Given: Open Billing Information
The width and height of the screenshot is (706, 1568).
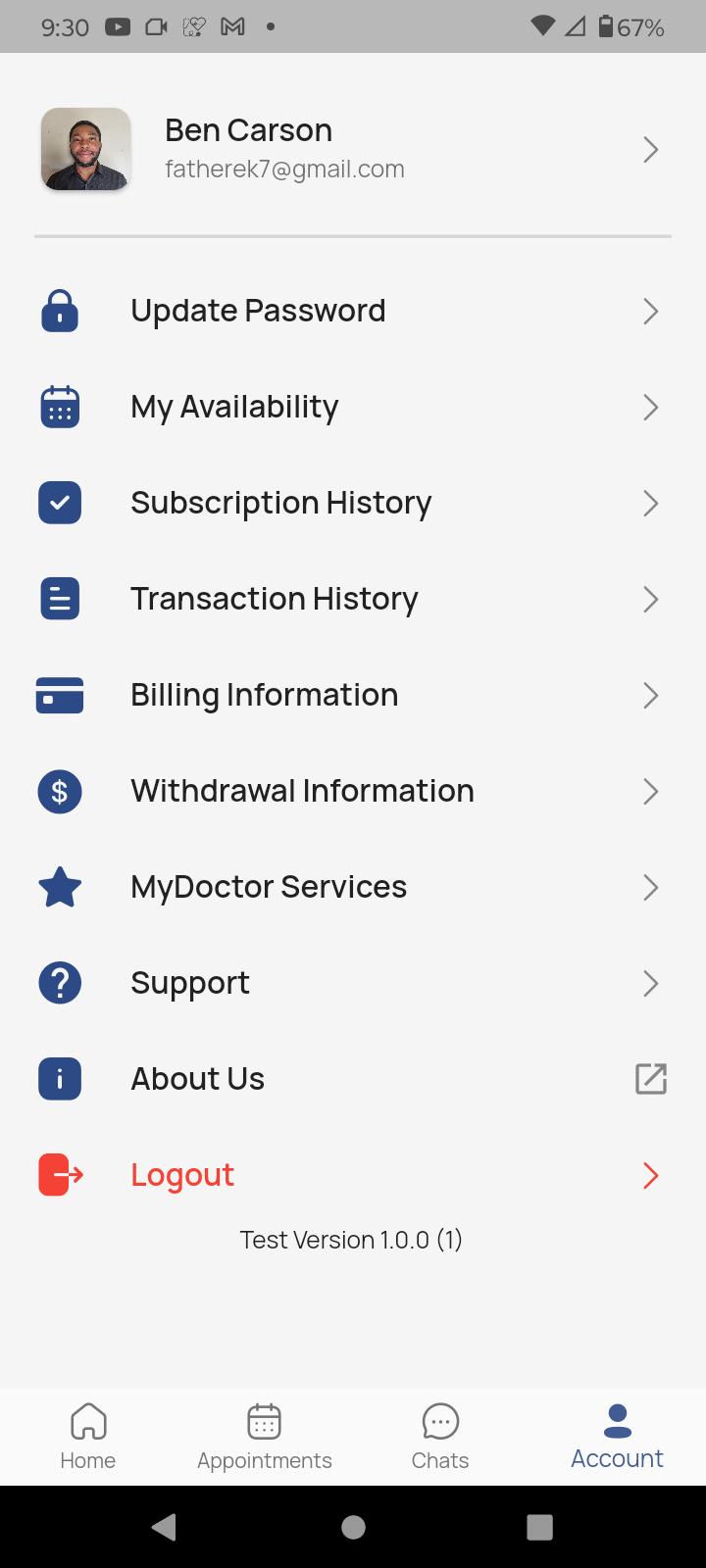Looking at the screenshot, I should pyautogui.click(x=353, y=695).
